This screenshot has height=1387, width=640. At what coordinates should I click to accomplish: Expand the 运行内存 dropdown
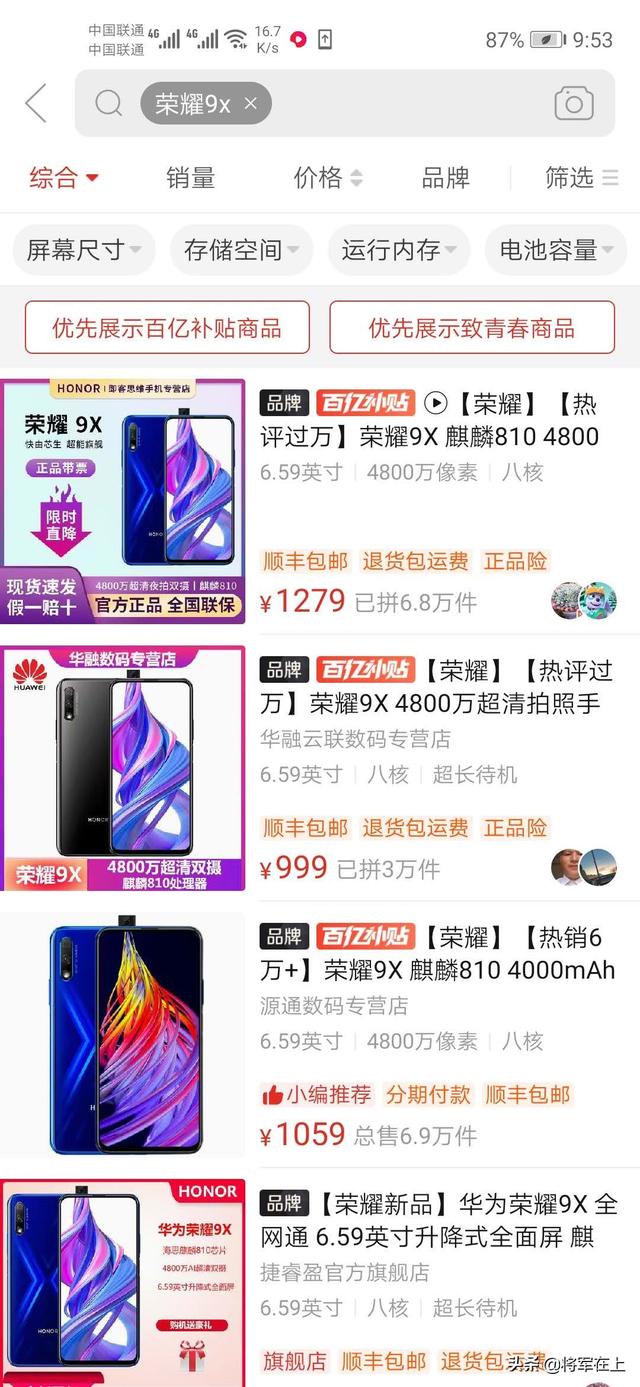[399, 250]
